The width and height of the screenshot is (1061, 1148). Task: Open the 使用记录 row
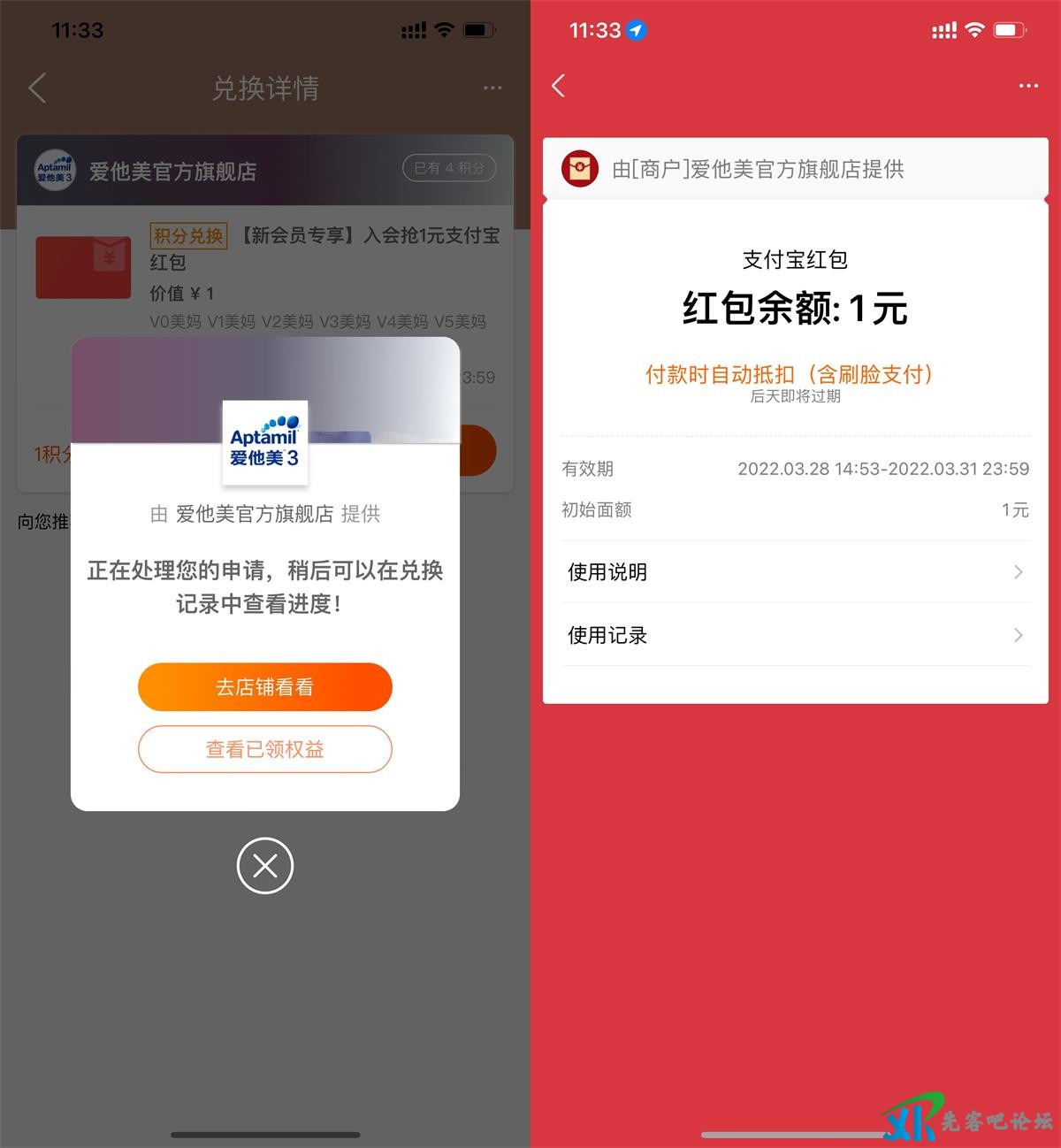click(795, 635)
